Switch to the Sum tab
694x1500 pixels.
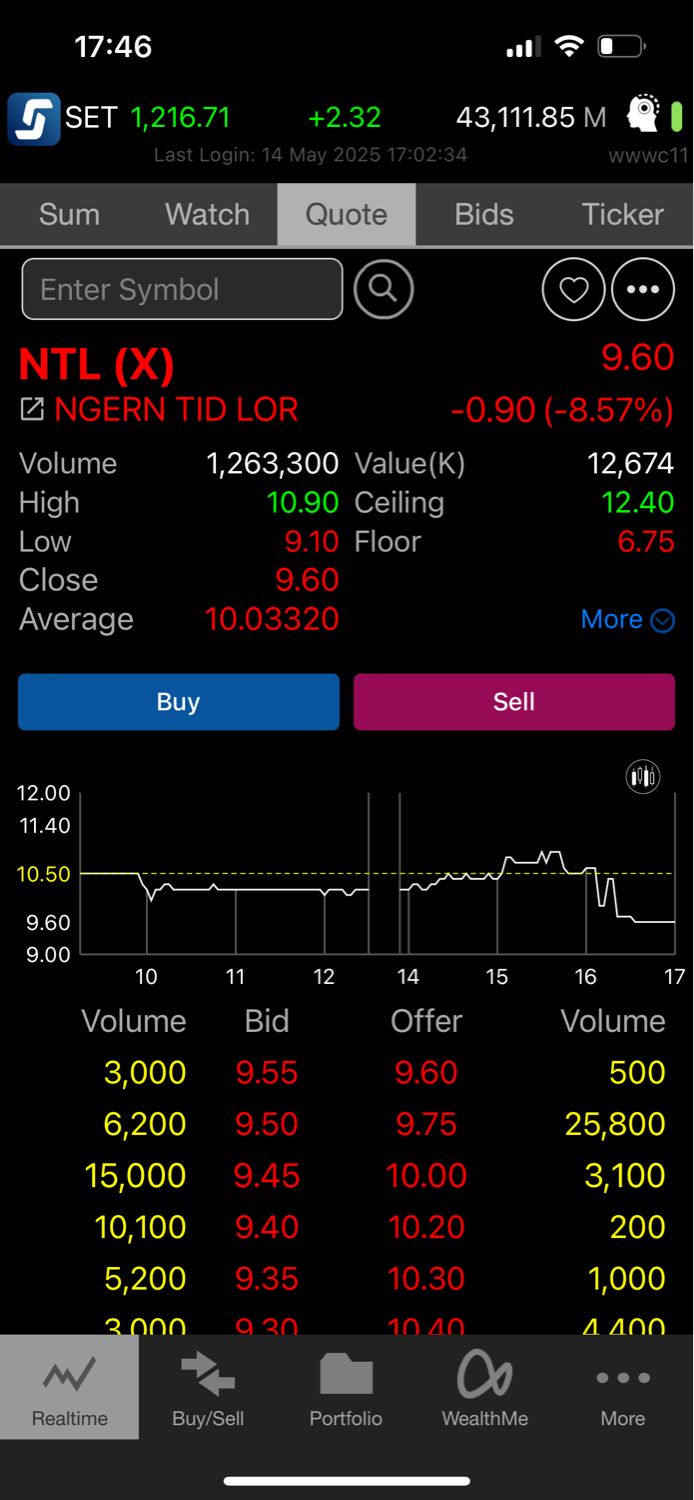pos(69,214)
